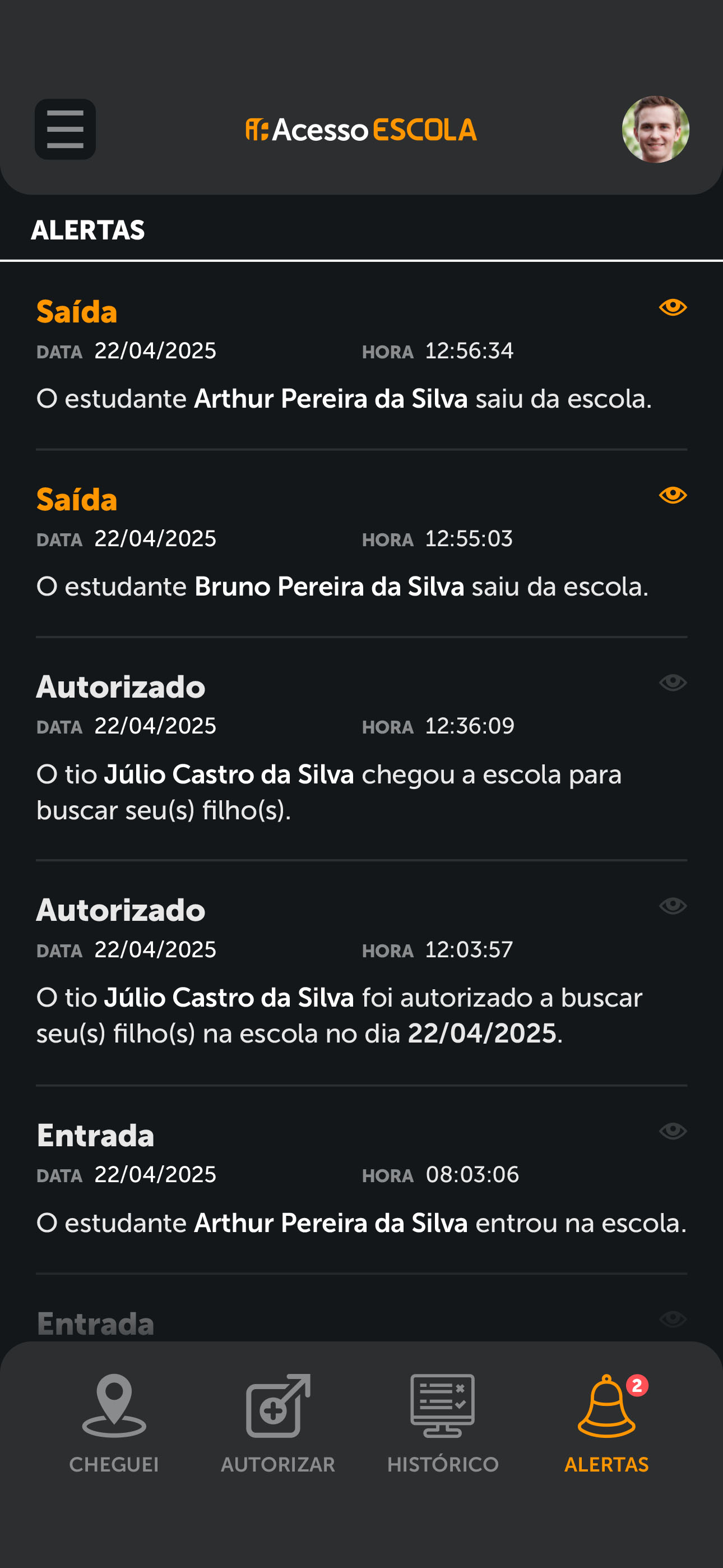Screen dimensions: 723x1568
Task: Tap the eye icon on Bruno's Saída alert
Action: [673, 495]
